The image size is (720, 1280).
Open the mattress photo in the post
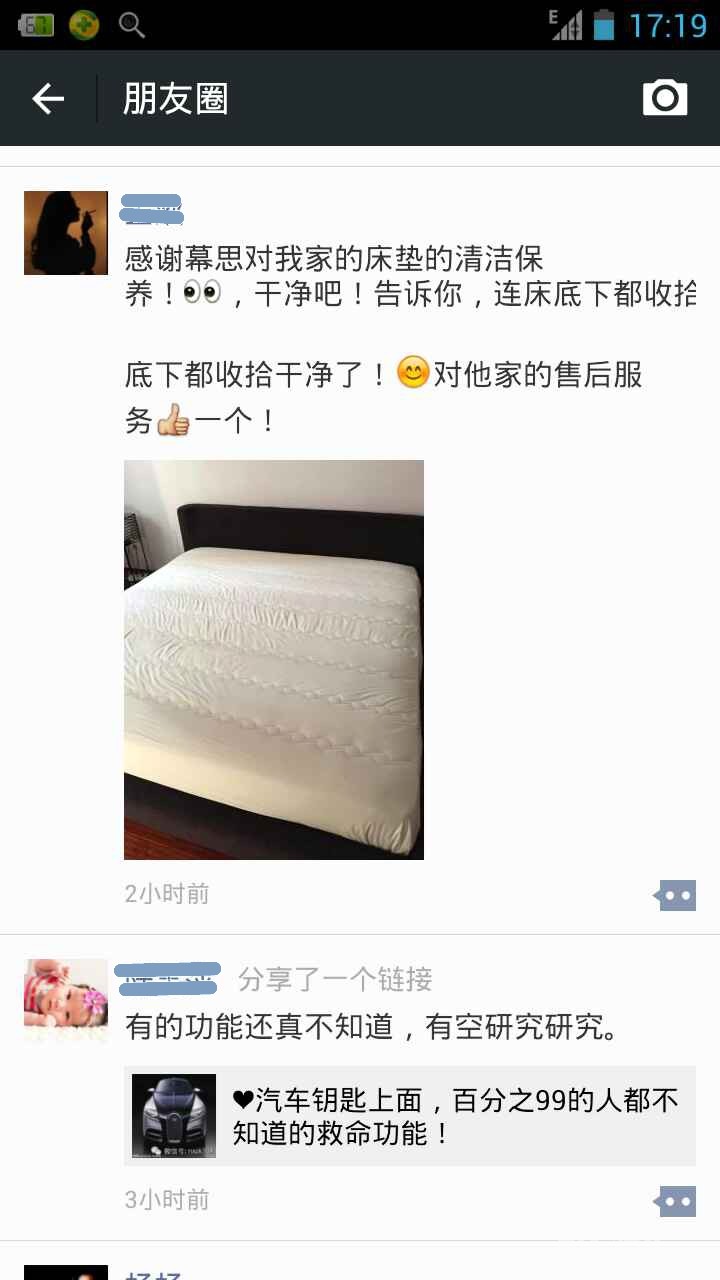pos(273,659)
